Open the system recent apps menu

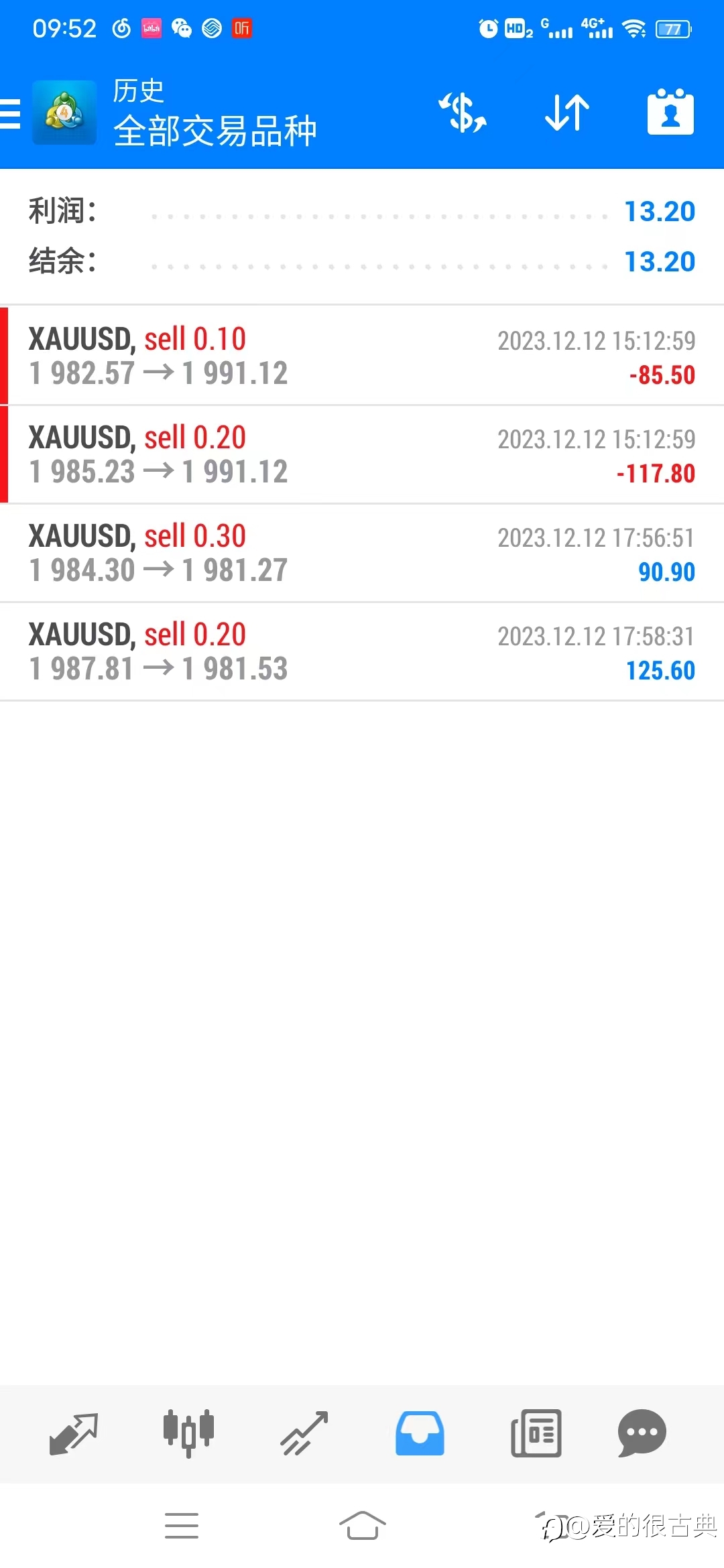click(x=182, y=1526)
